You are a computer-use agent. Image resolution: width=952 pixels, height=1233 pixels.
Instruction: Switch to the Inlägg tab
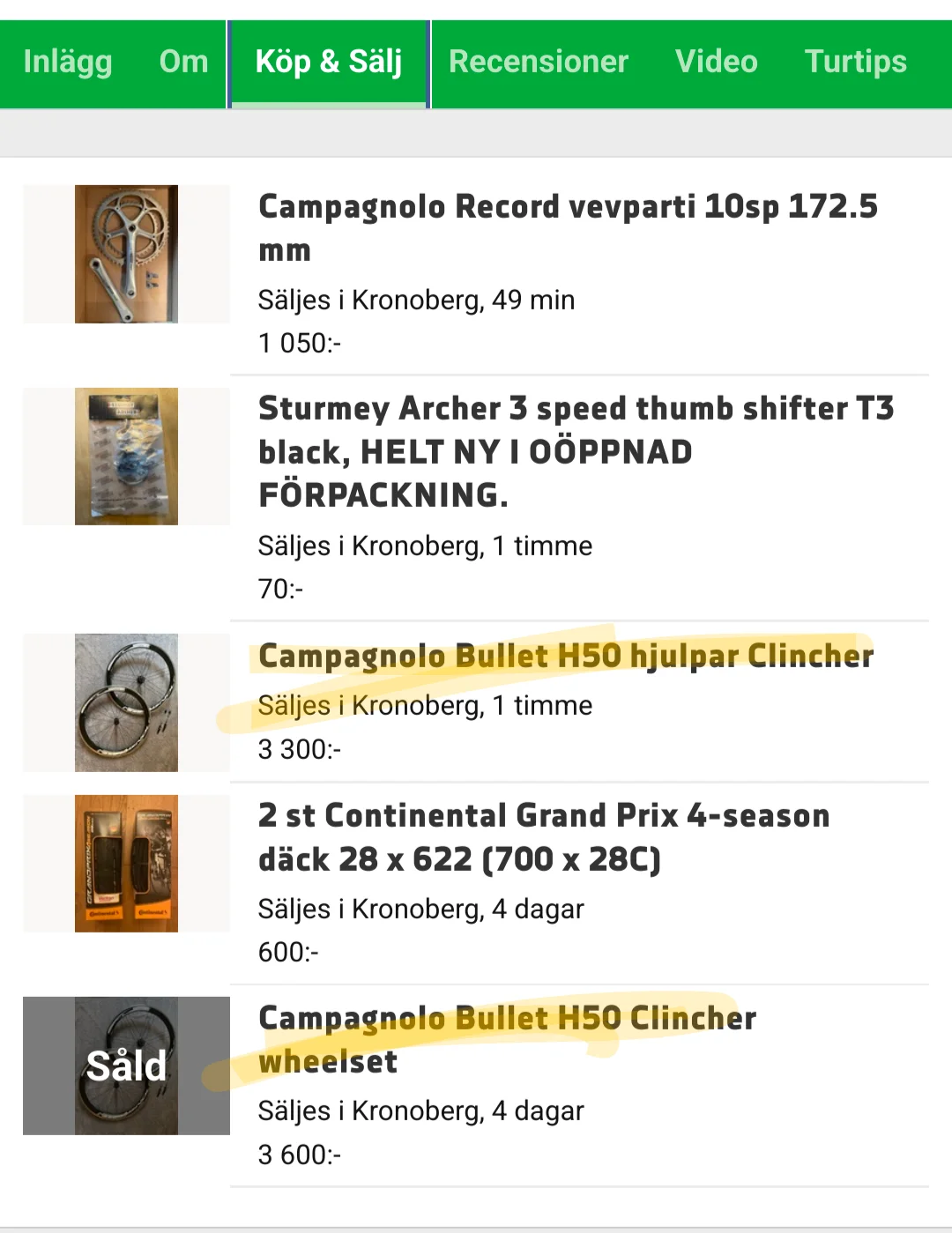[68, 63]
